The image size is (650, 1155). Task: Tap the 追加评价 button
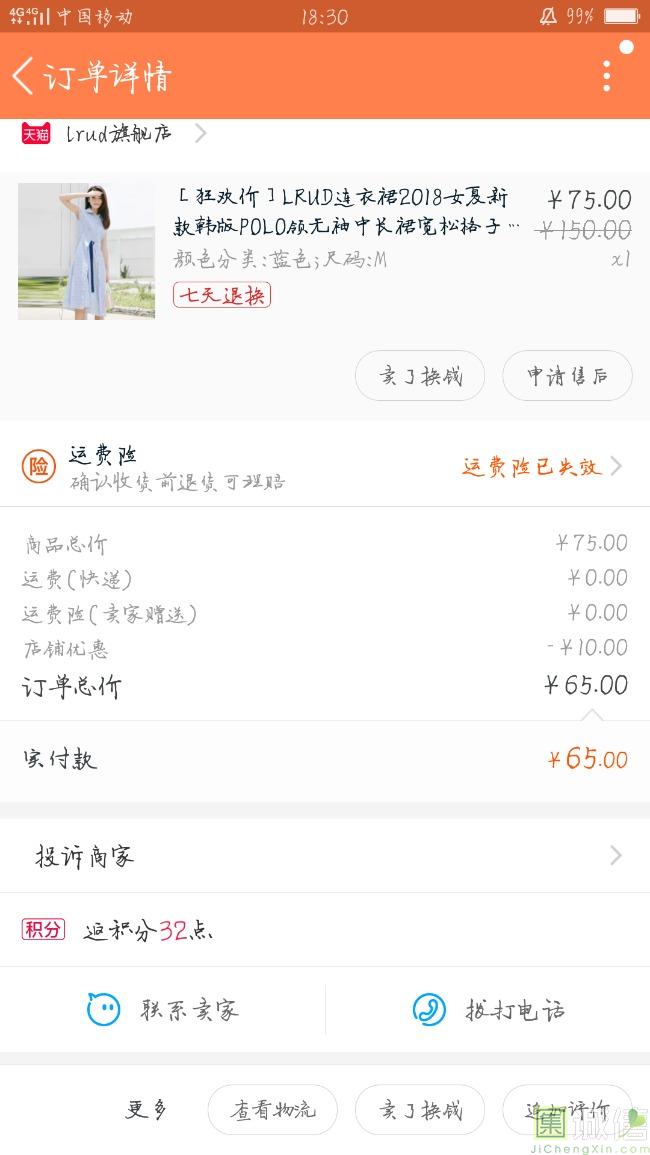coord(567,1110)
